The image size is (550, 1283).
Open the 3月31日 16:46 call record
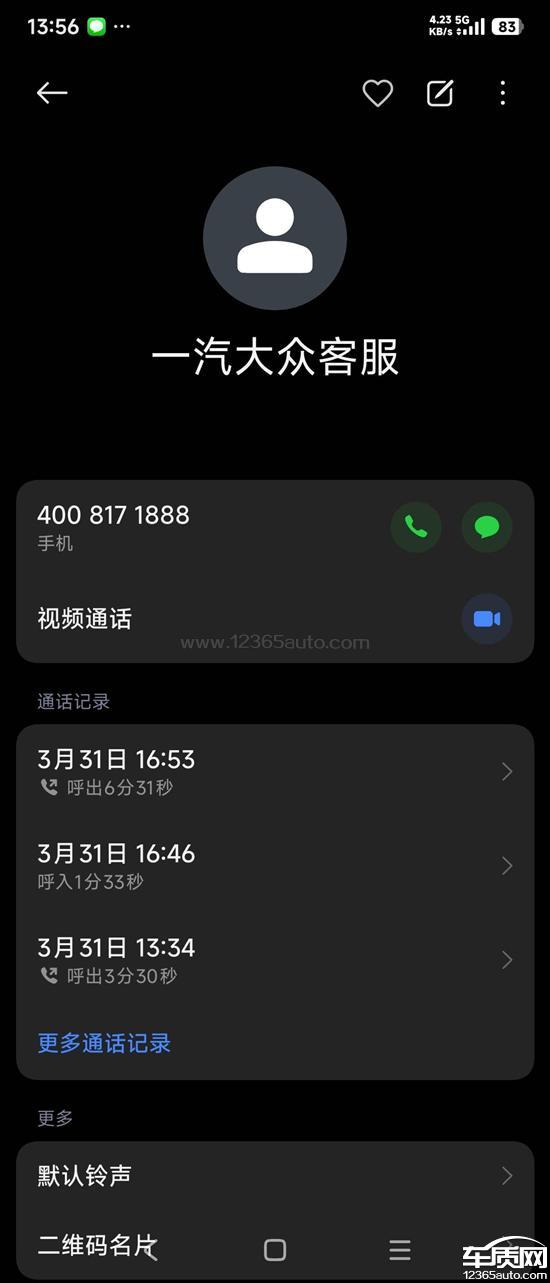tap(275, 866)
